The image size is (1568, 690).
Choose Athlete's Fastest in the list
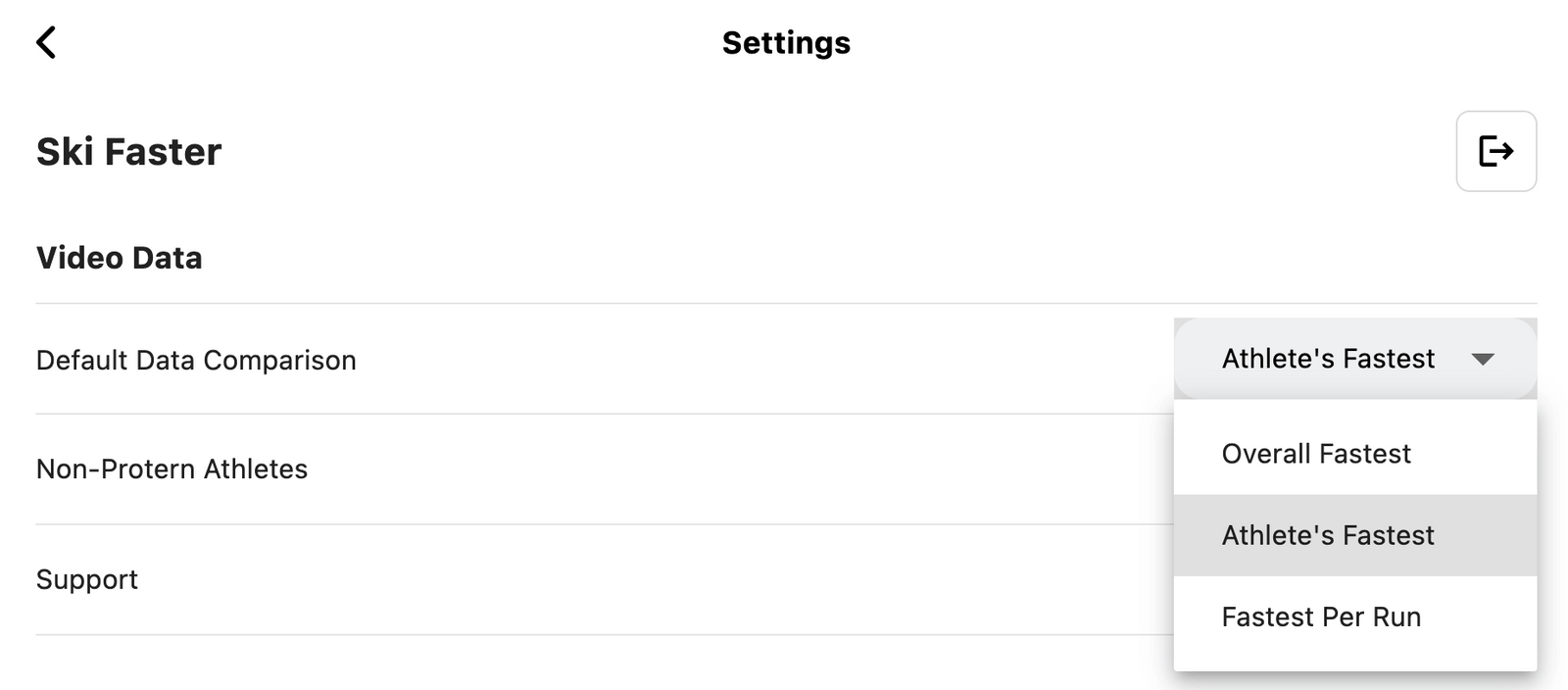point(1328,535)
